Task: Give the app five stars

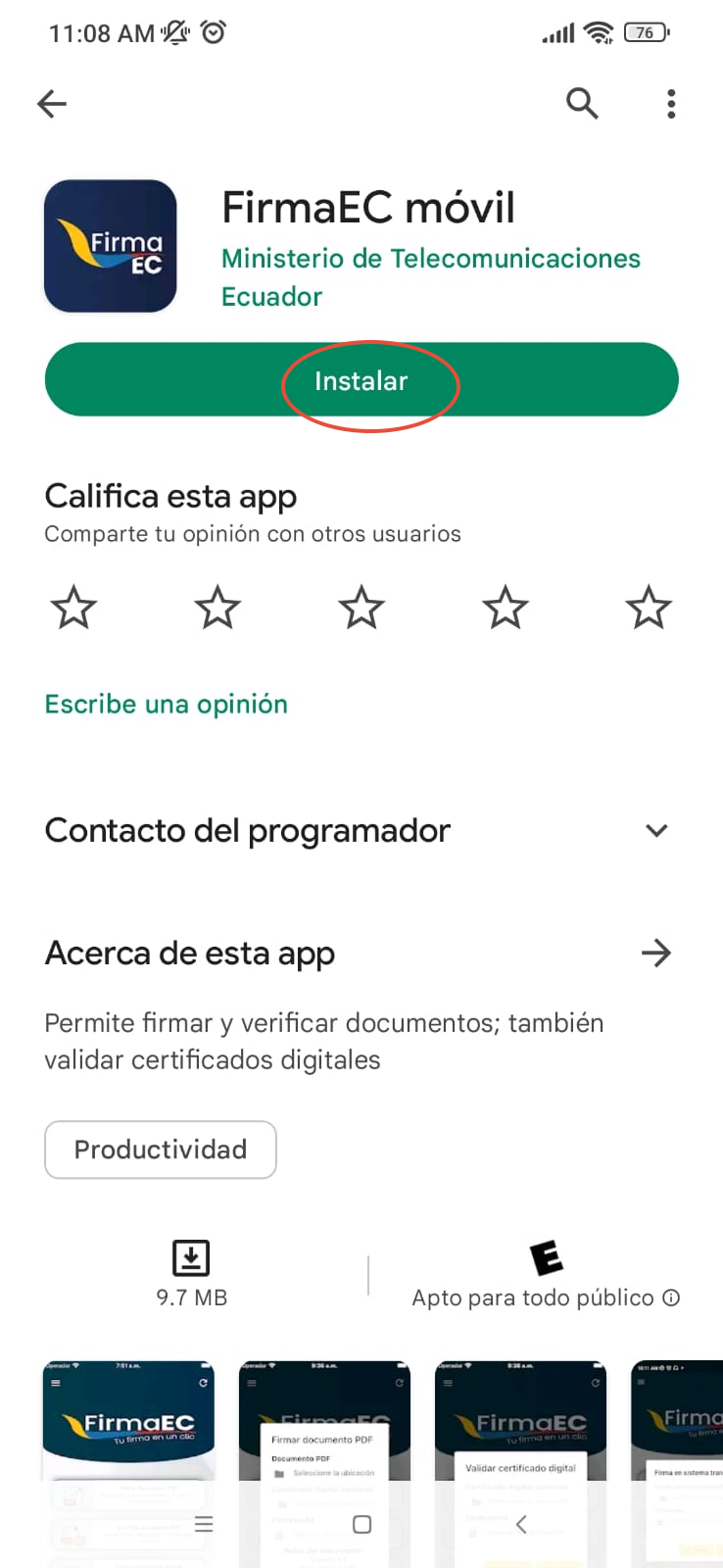Action: point(649,608)
